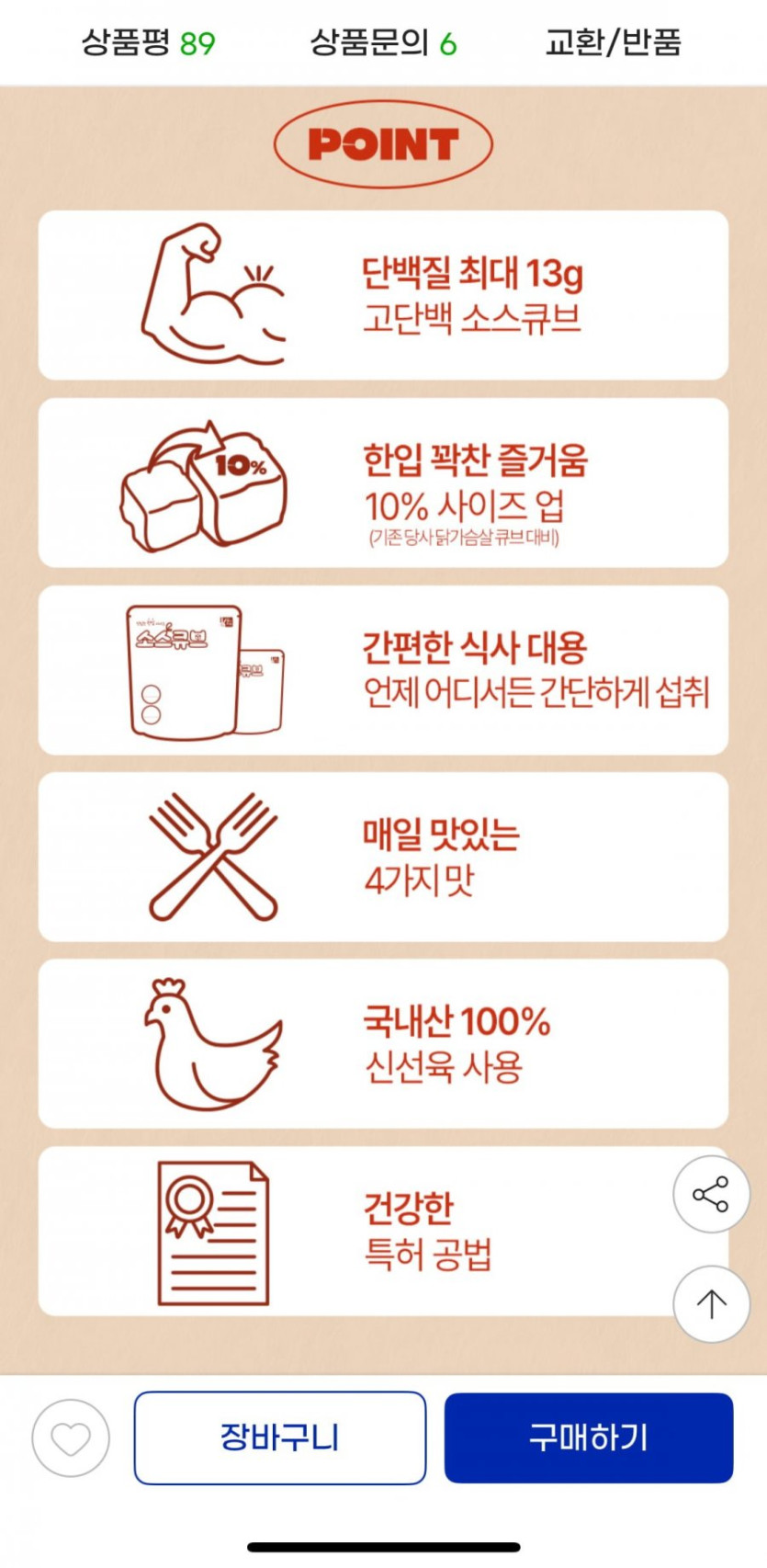The height and width of the screenshot is (1568, 767).
Task: Add the item to 장바구니
Action: (x=280, y=1437)
